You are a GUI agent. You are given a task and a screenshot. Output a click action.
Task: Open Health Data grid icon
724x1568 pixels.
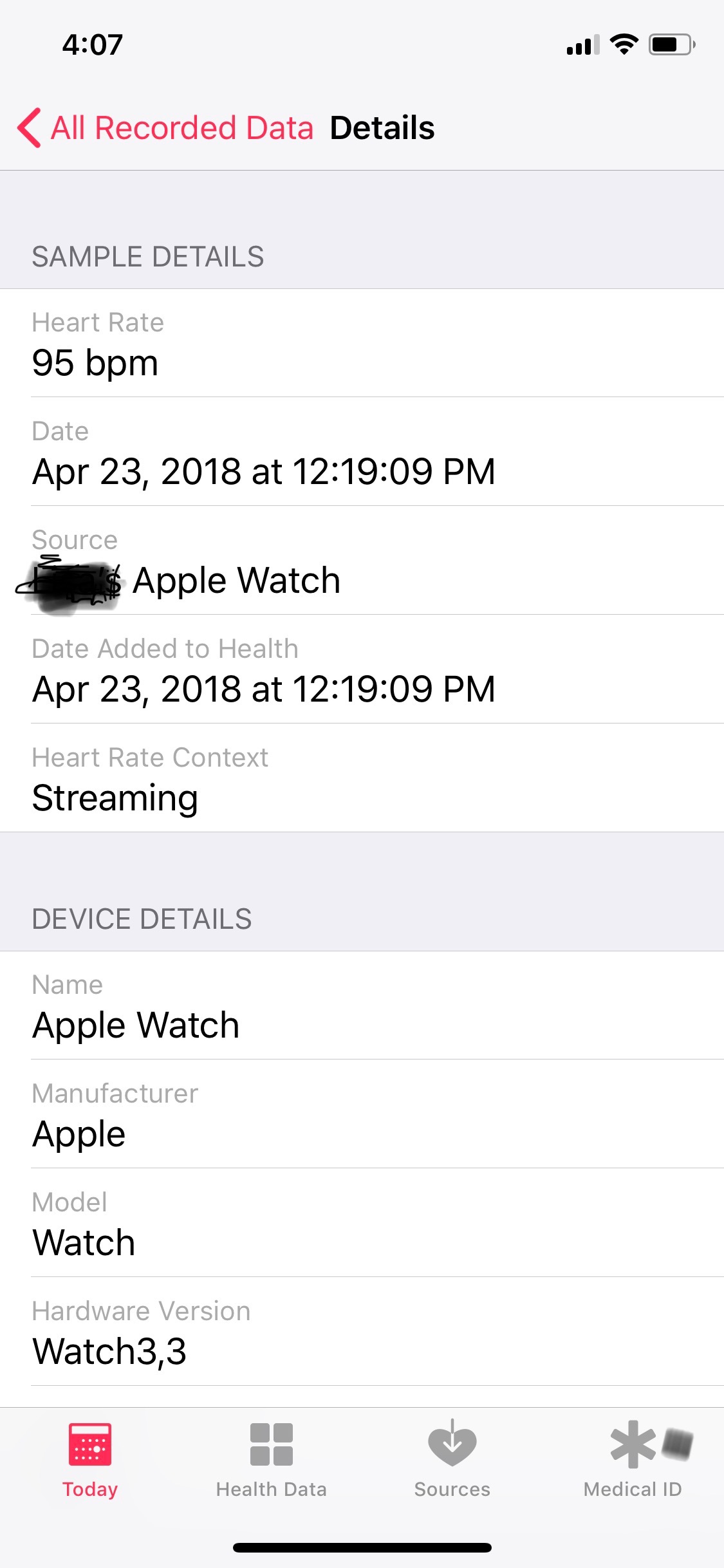click(x=272, y=1445)
